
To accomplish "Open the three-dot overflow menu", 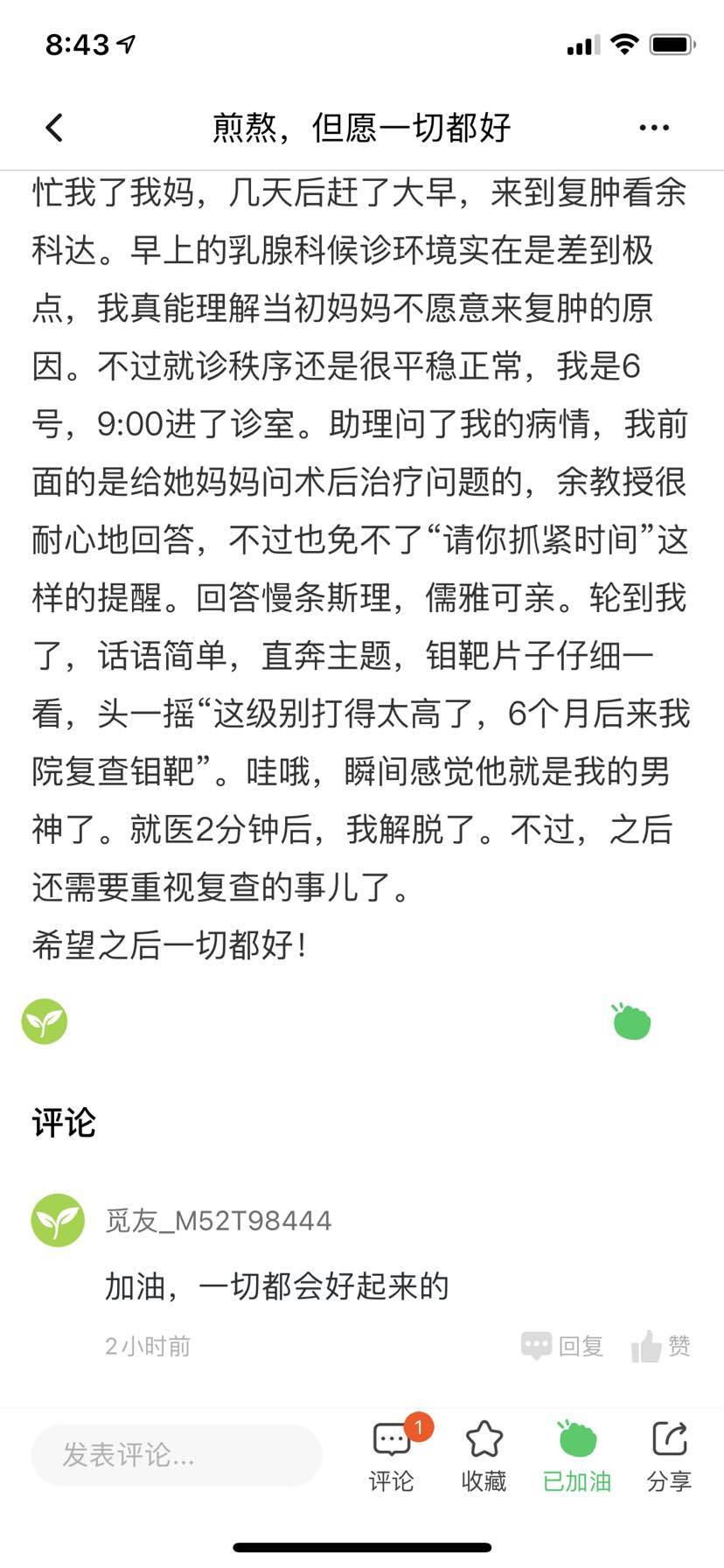I will 654,128.
